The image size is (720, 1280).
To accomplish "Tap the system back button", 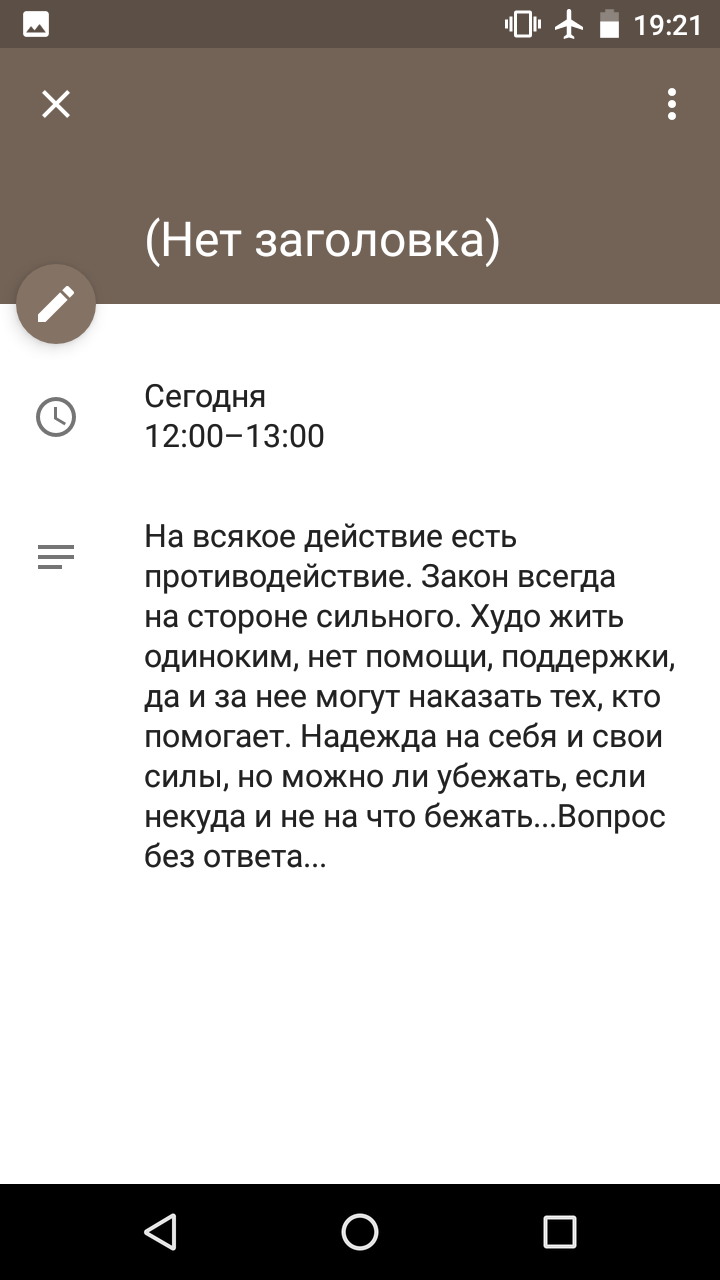I will pos(160,1232).
